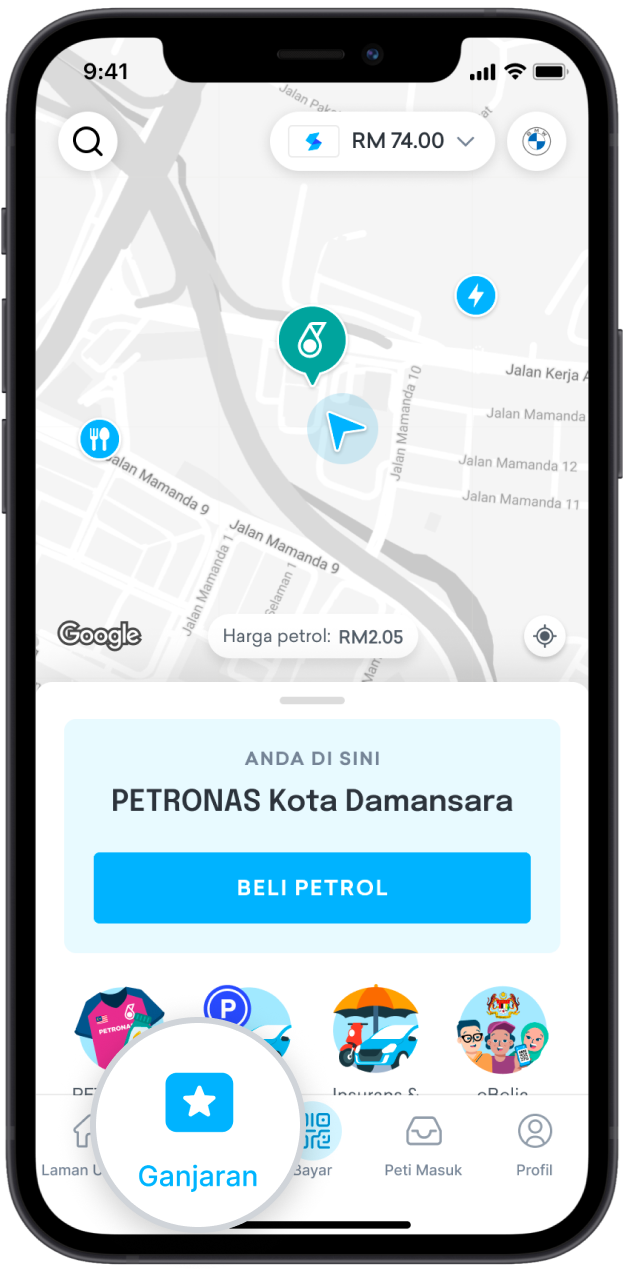Viewport: 624px width, 1272px height.
Task: Switch to the Ganjaran tab
Action: (198, 1130)
